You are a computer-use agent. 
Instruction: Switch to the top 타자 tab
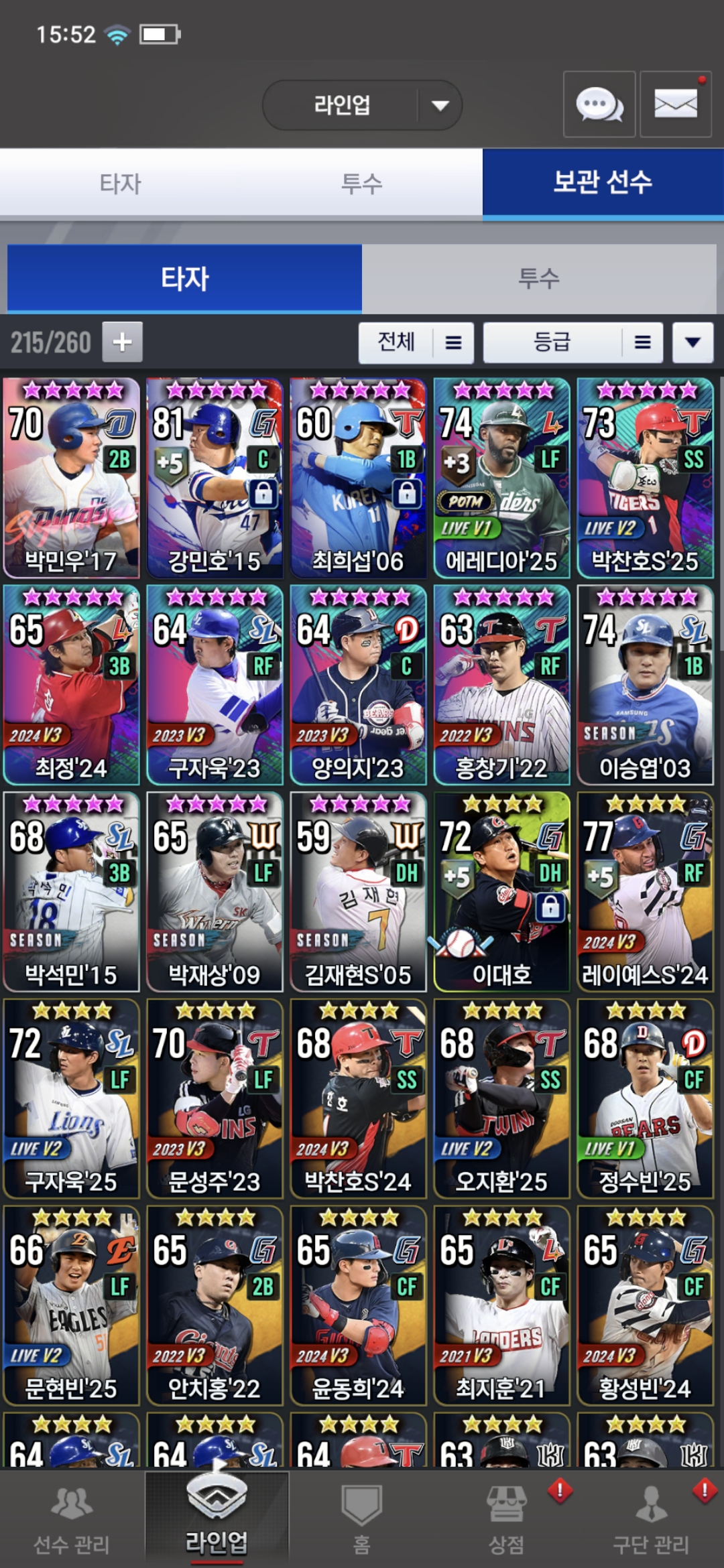[121, 183]
